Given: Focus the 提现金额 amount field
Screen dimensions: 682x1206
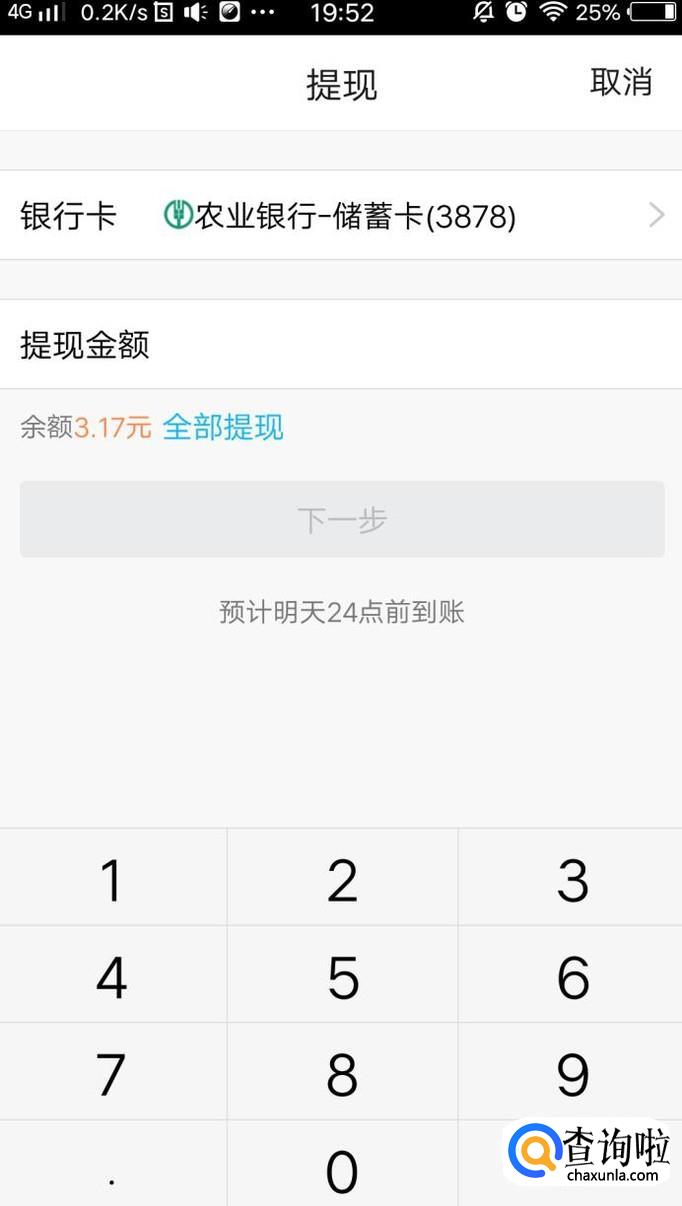Looking at the screenshot, I should click(400, 345).
